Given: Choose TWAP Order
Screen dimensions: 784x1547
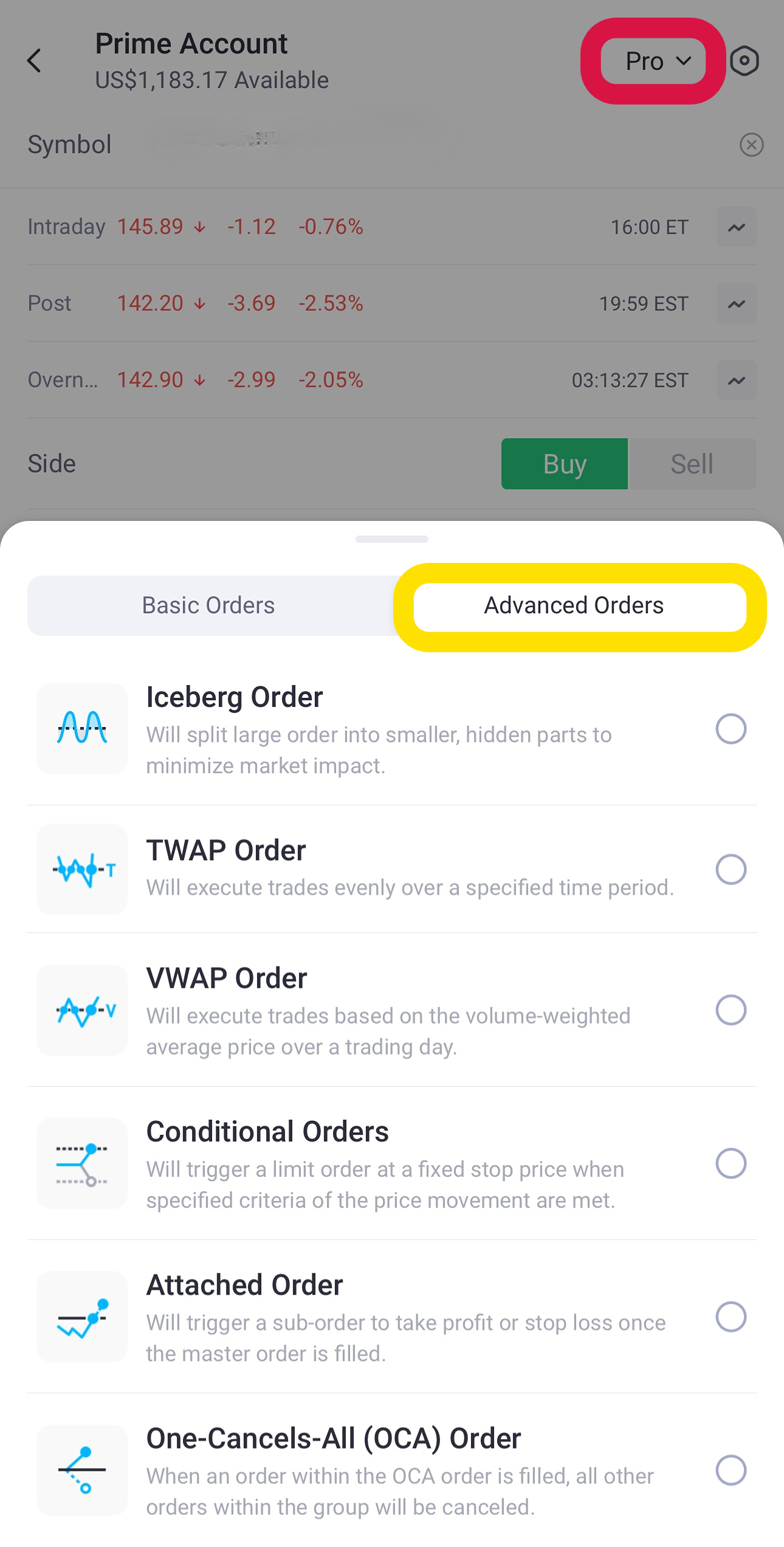Looking at the screenshot, I should pos(392,869).
